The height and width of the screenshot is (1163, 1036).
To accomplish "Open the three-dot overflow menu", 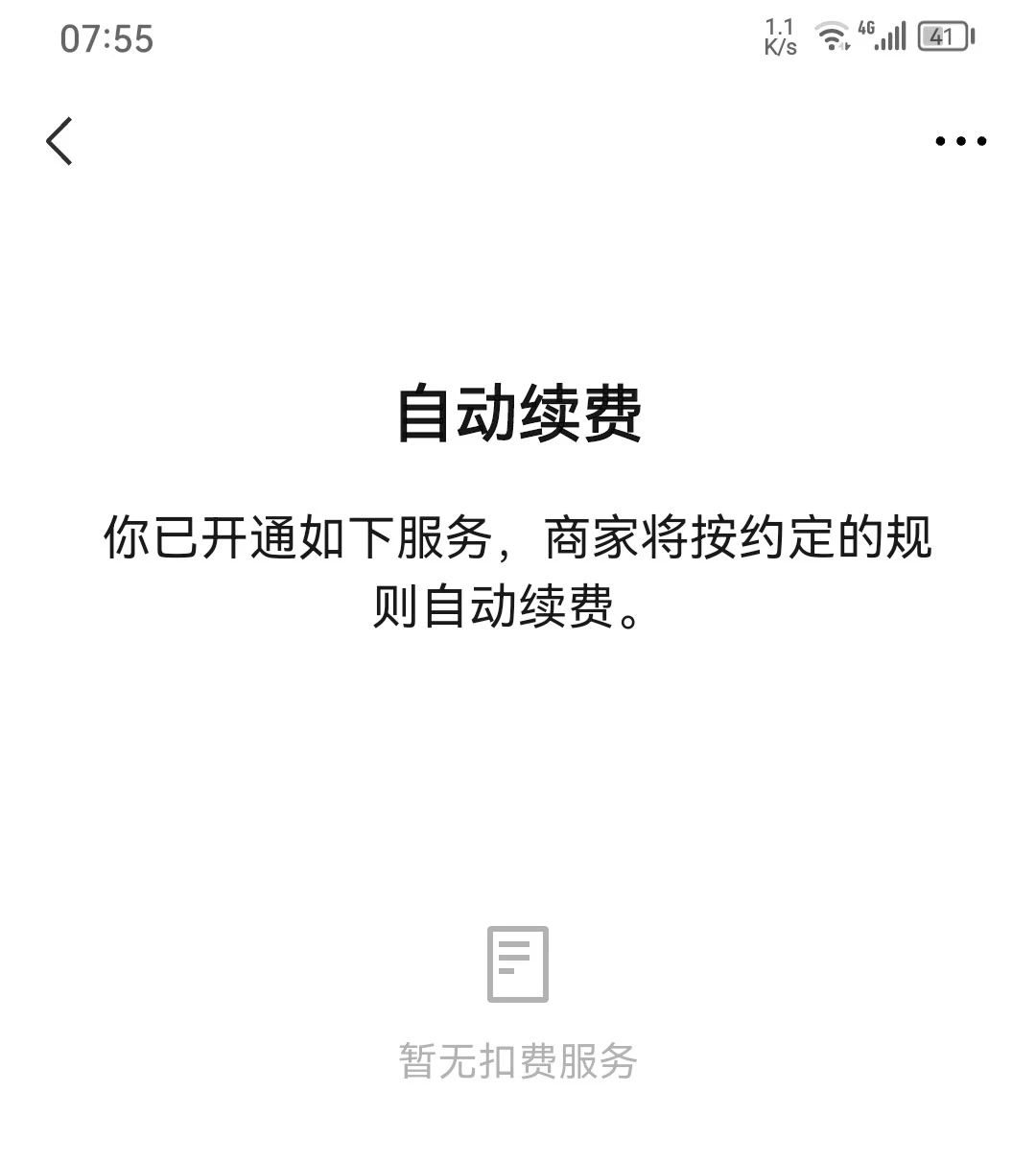I will [960, 141].
